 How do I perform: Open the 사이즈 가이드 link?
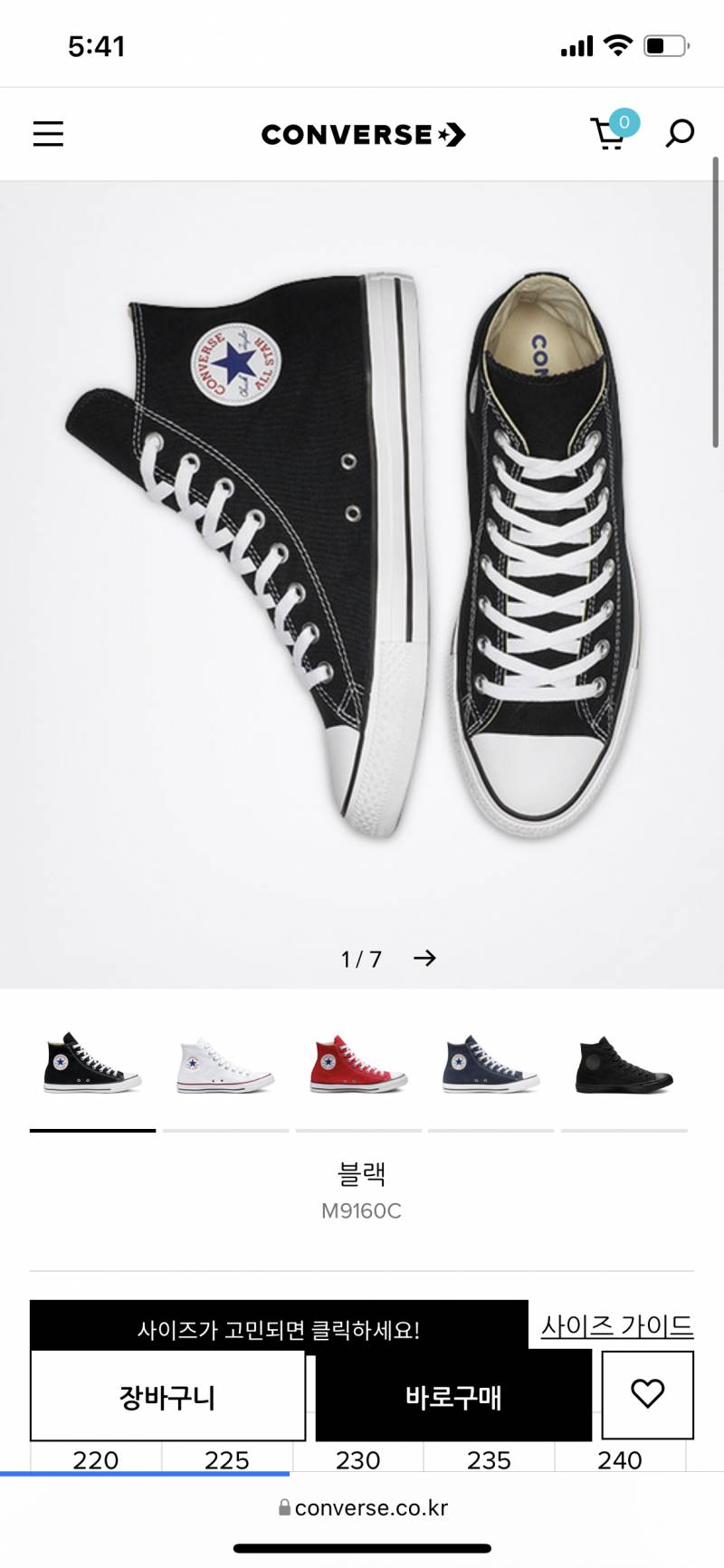point(617,1326)
